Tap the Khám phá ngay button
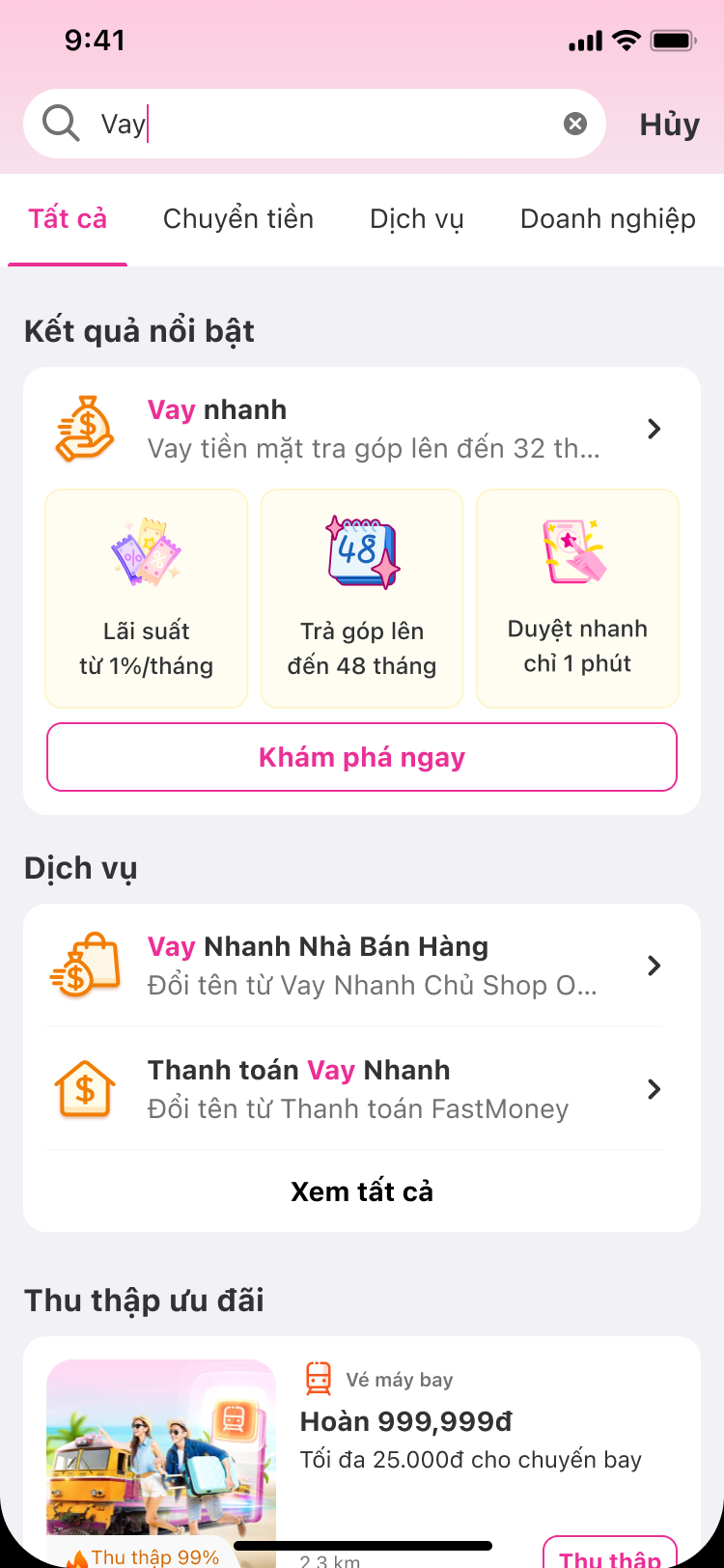This screenshot has height=1568, width=724. (x=361, y=757)
